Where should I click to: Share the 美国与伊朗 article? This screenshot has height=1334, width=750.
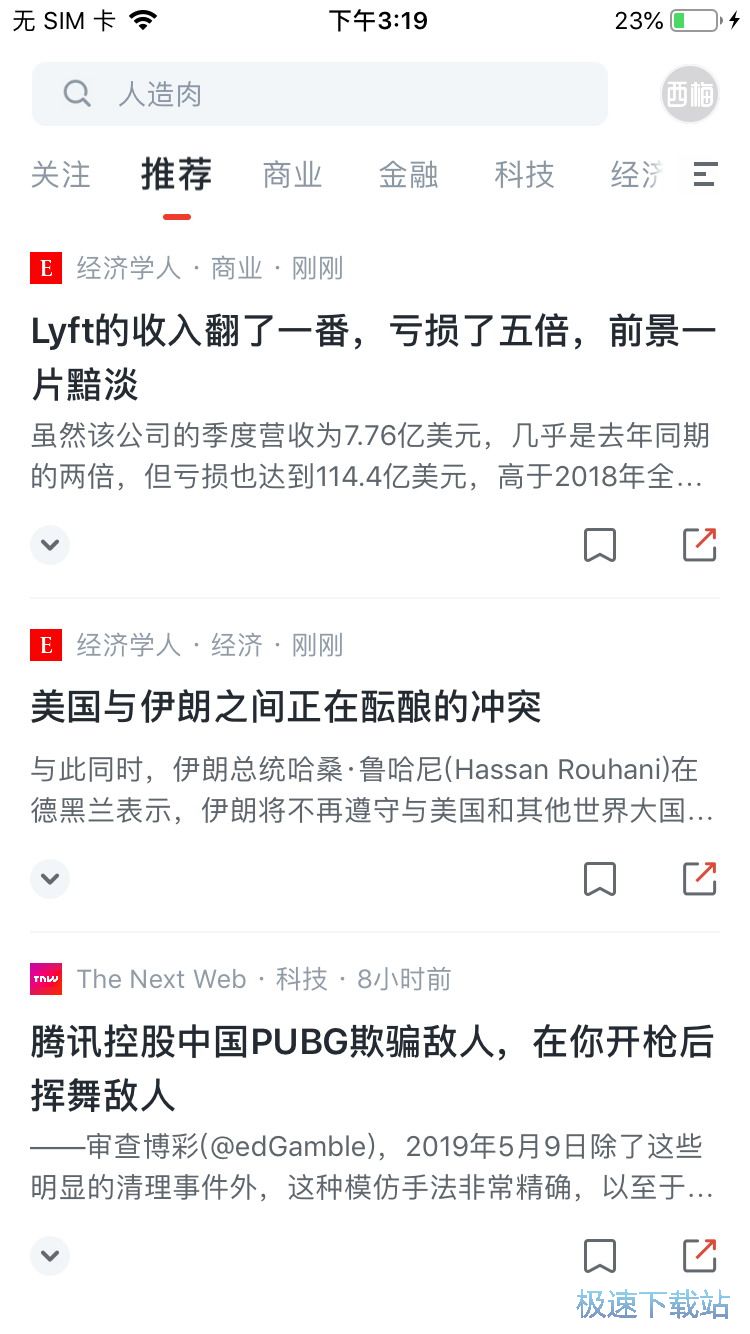tap(700, 879)
